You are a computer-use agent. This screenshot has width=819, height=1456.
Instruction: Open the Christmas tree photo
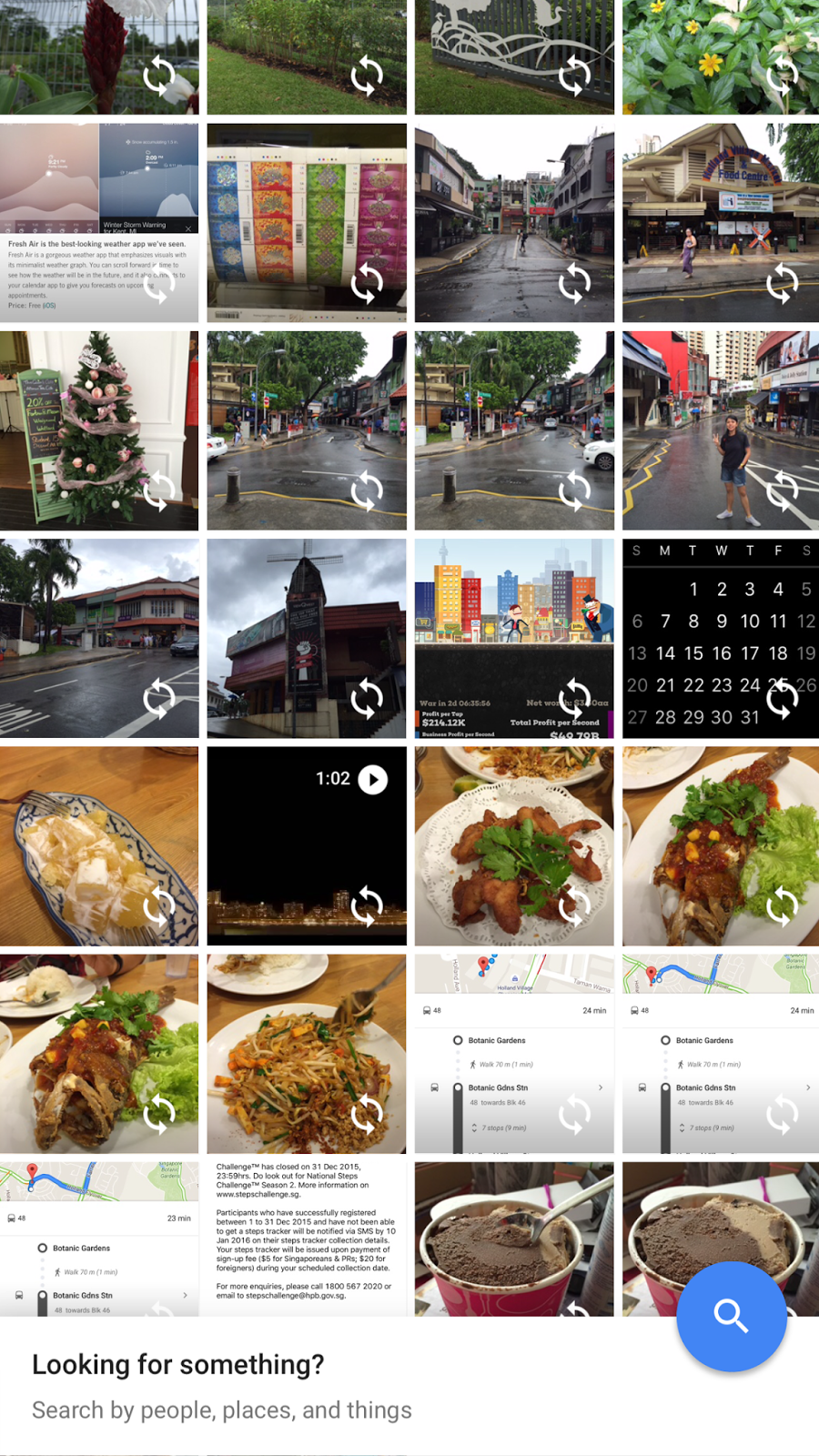[x=99, y=430]
